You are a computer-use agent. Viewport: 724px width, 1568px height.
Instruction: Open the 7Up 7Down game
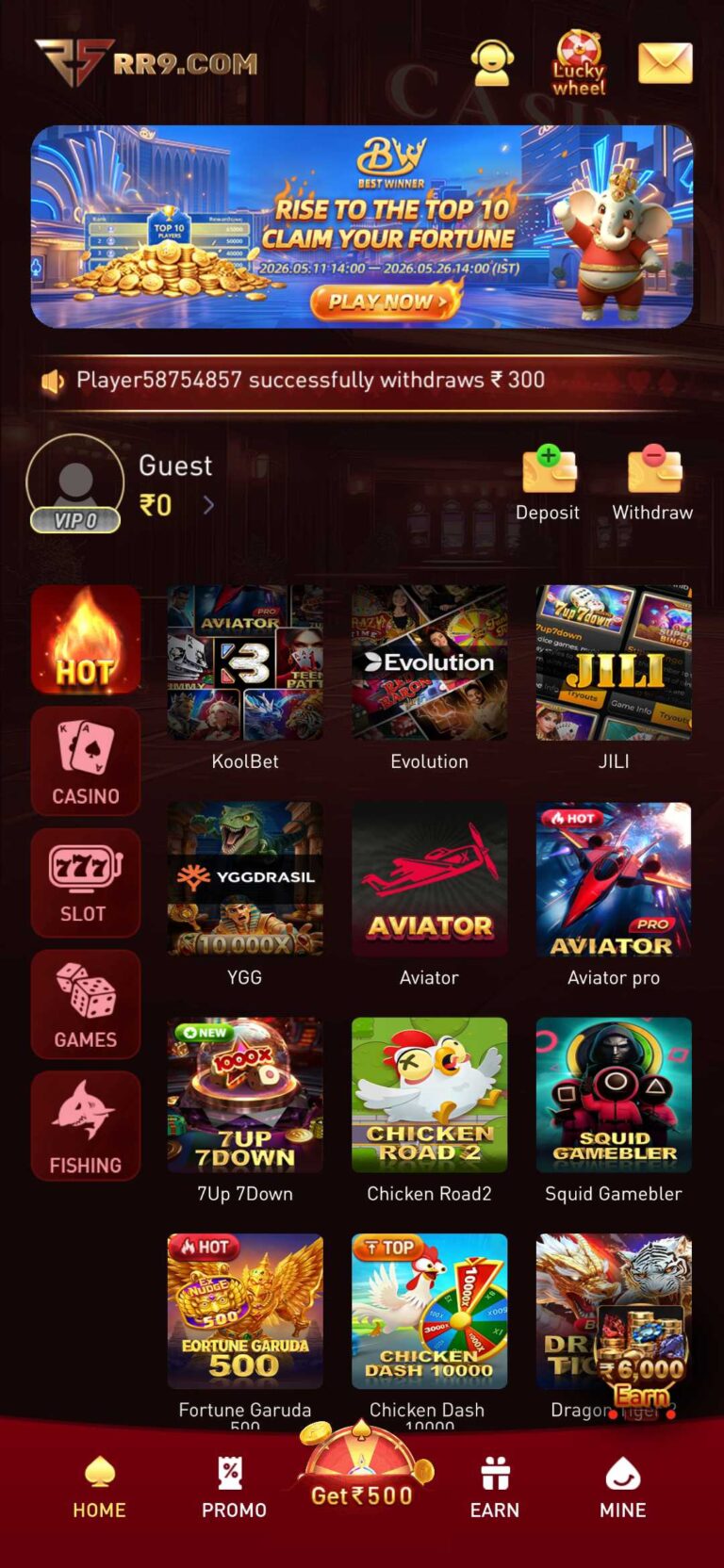(x=245, y=1111)
